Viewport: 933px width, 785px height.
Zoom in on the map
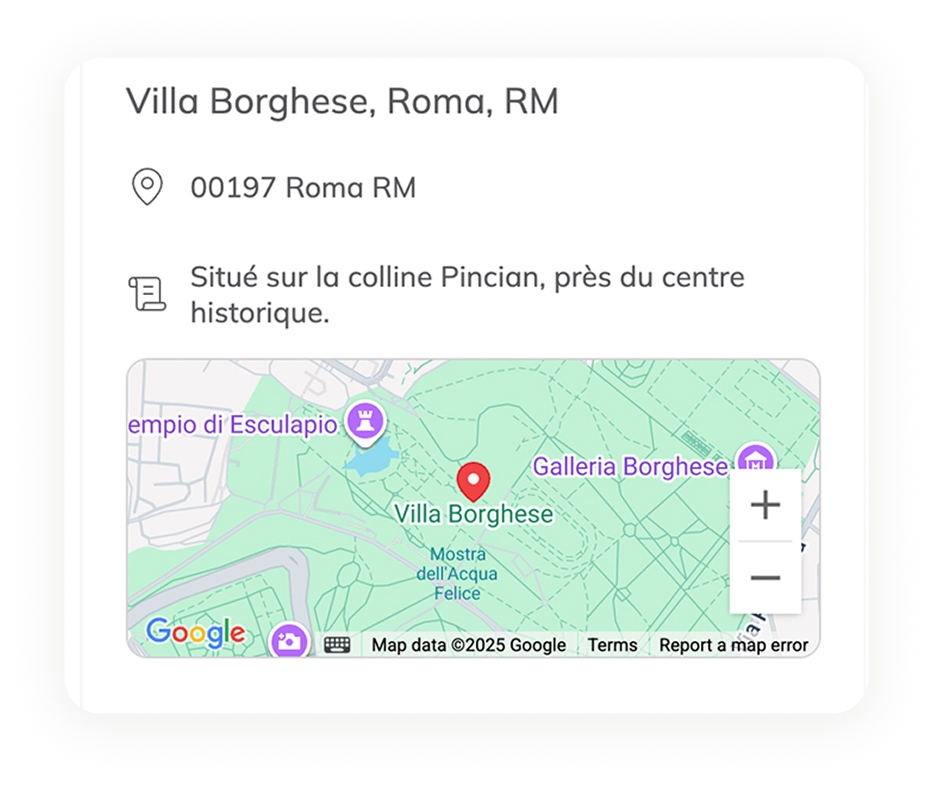(x=765, y=505)
